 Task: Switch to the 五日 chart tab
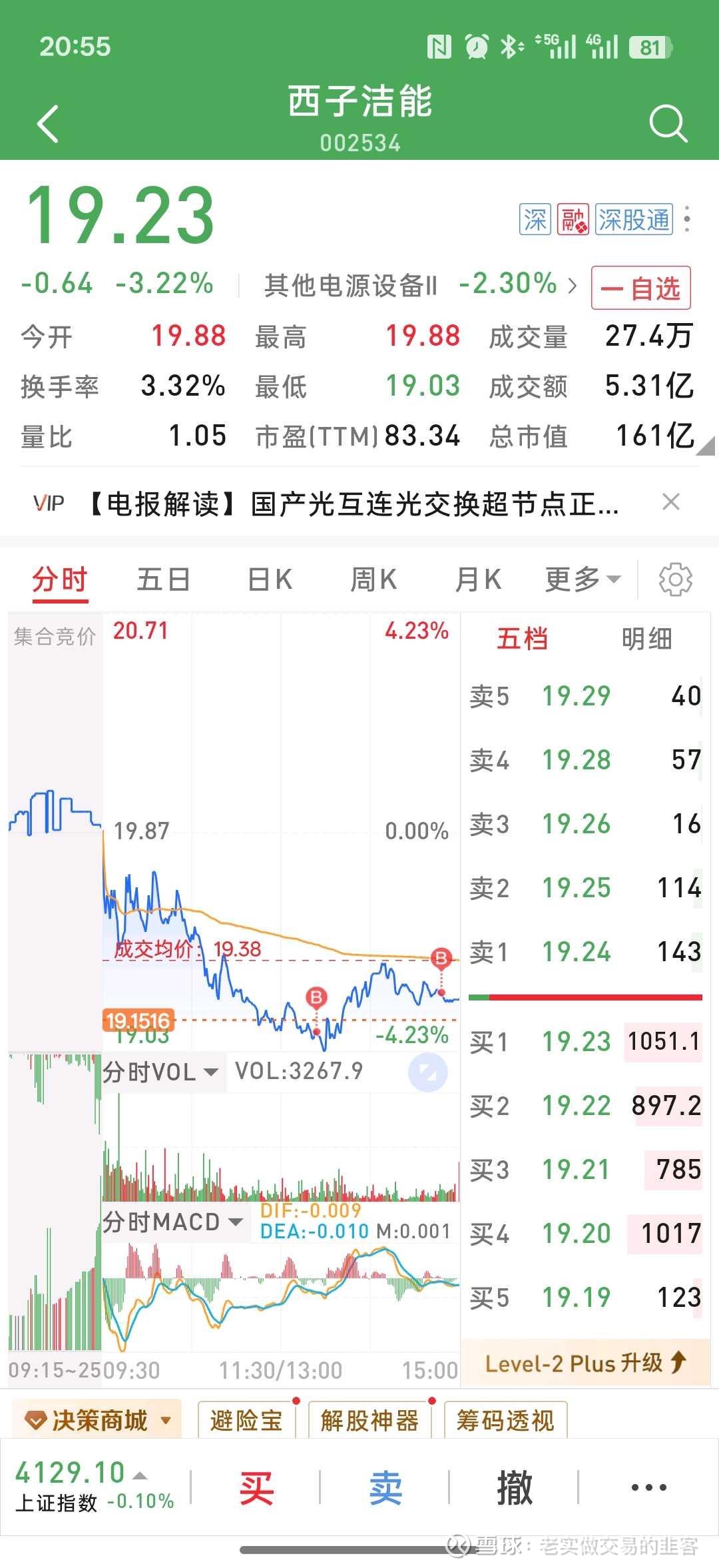click(163, 580)
